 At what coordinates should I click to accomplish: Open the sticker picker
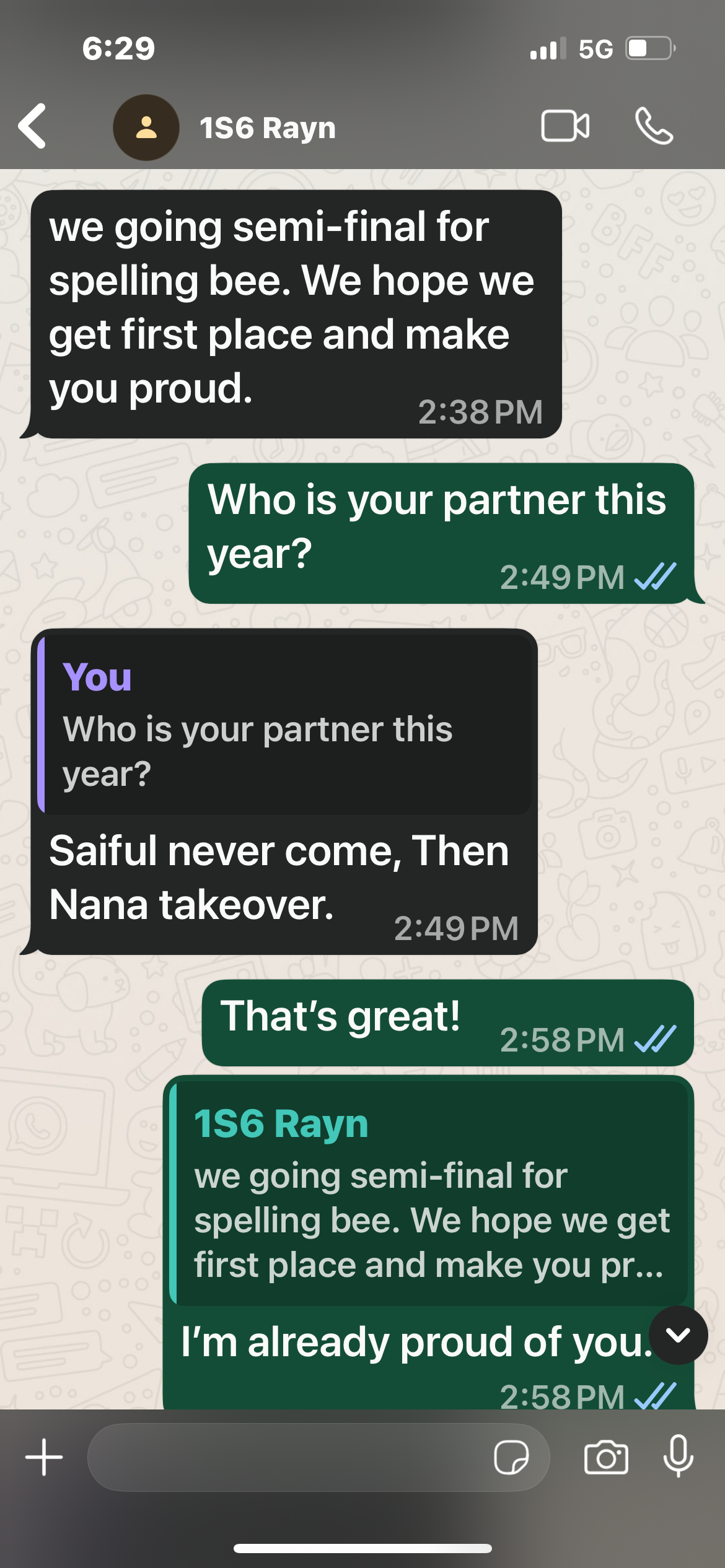coord(511,1457)
